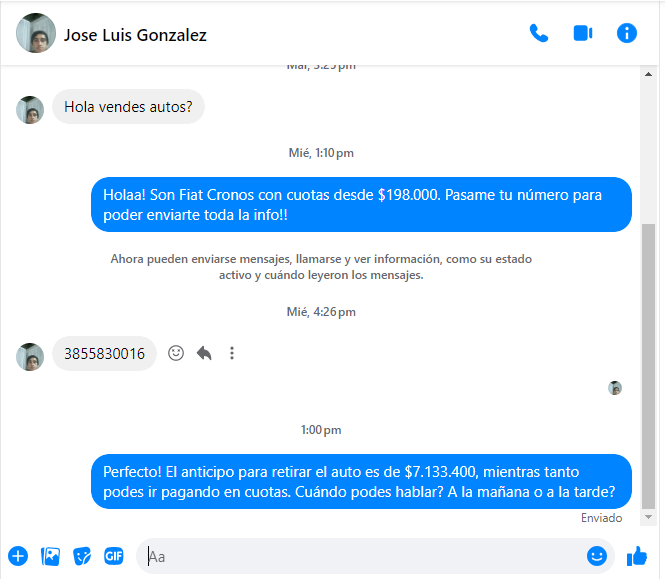
Task: Open conversation info panel
Action: pyautogui.click(x=627, y=33)
